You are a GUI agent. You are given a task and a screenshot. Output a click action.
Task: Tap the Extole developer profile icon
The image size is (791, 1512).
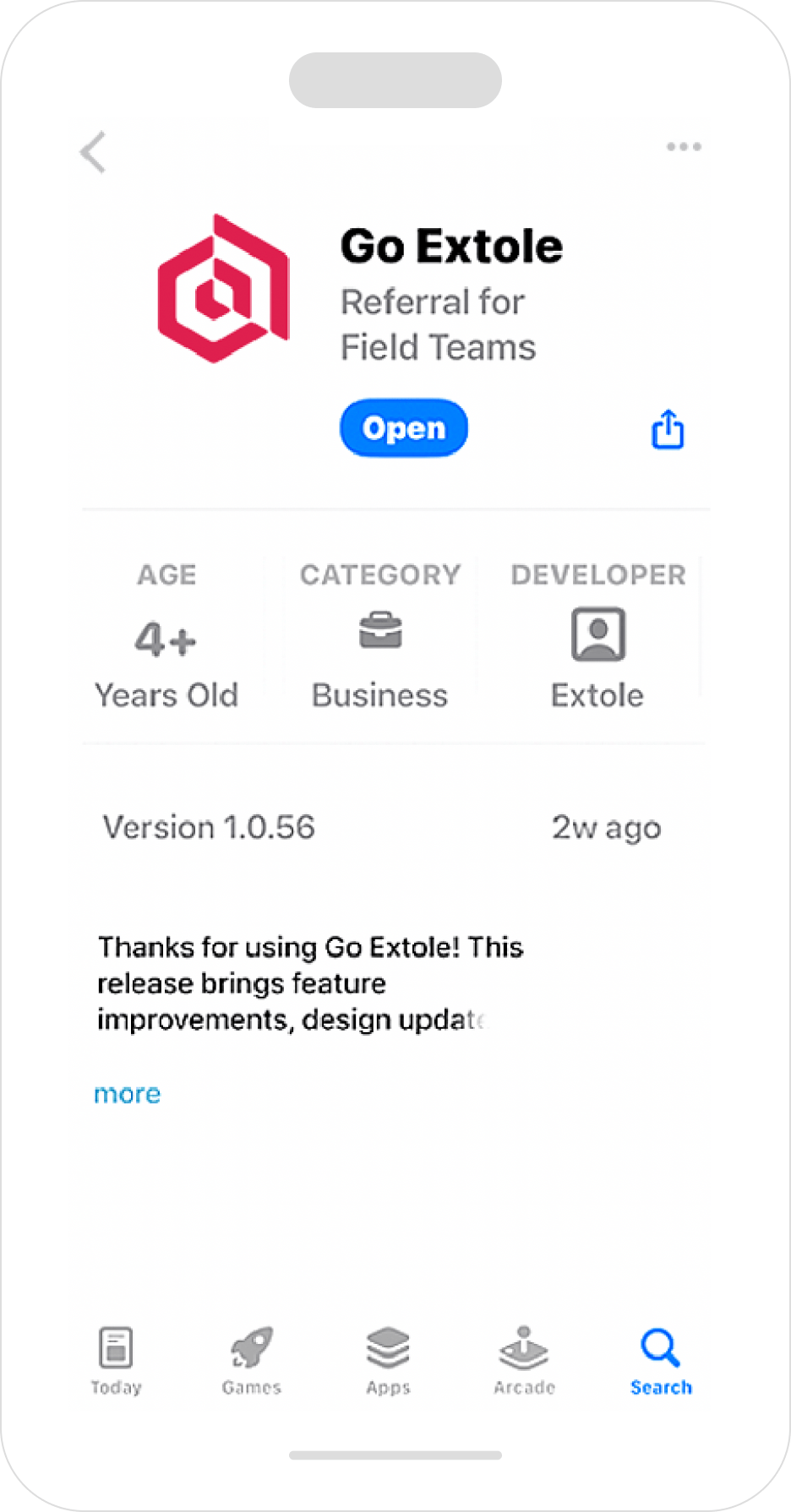tap(597, 634)
